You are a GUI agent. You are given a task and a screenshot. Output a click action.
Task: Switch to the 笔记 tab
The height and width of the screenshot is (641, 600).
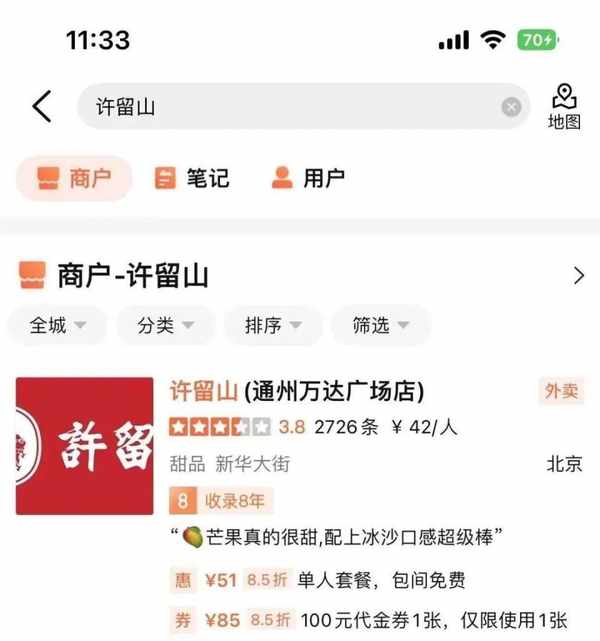click(x=192, y=179)
